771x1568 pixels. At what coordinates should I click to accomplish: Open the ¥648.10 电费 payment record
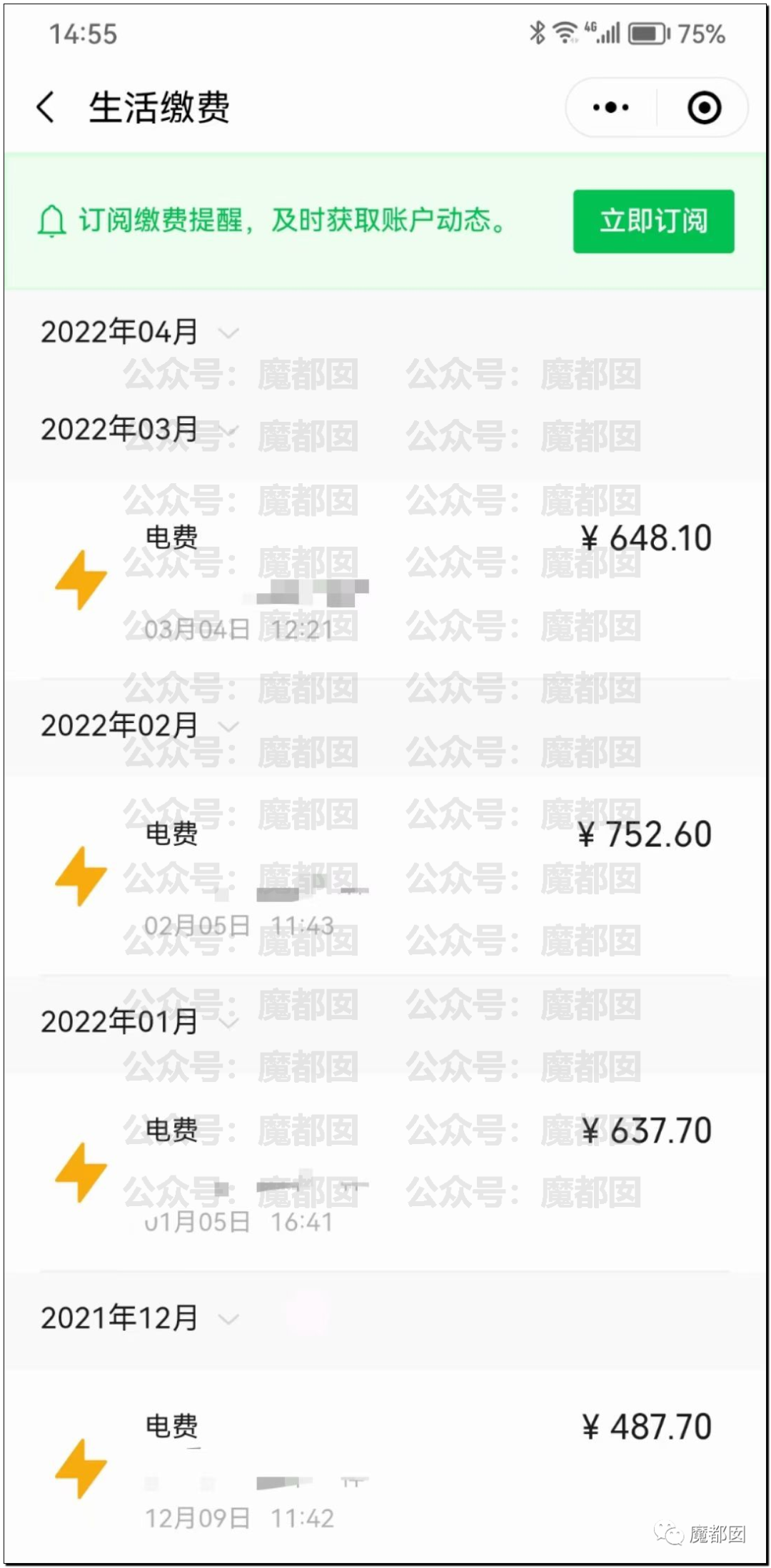pos(385,582)
